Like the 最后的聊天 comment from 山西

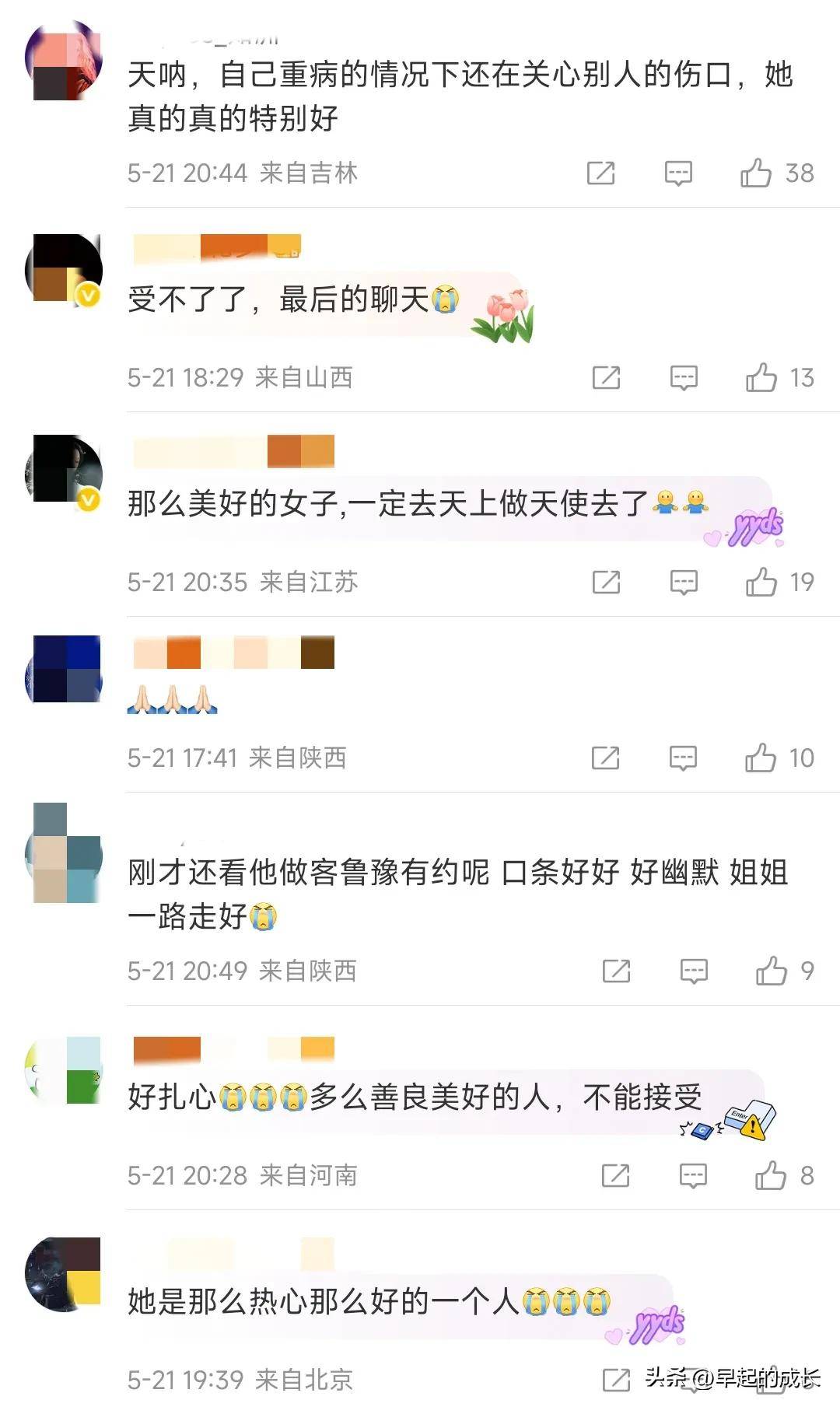click(761, 378)
